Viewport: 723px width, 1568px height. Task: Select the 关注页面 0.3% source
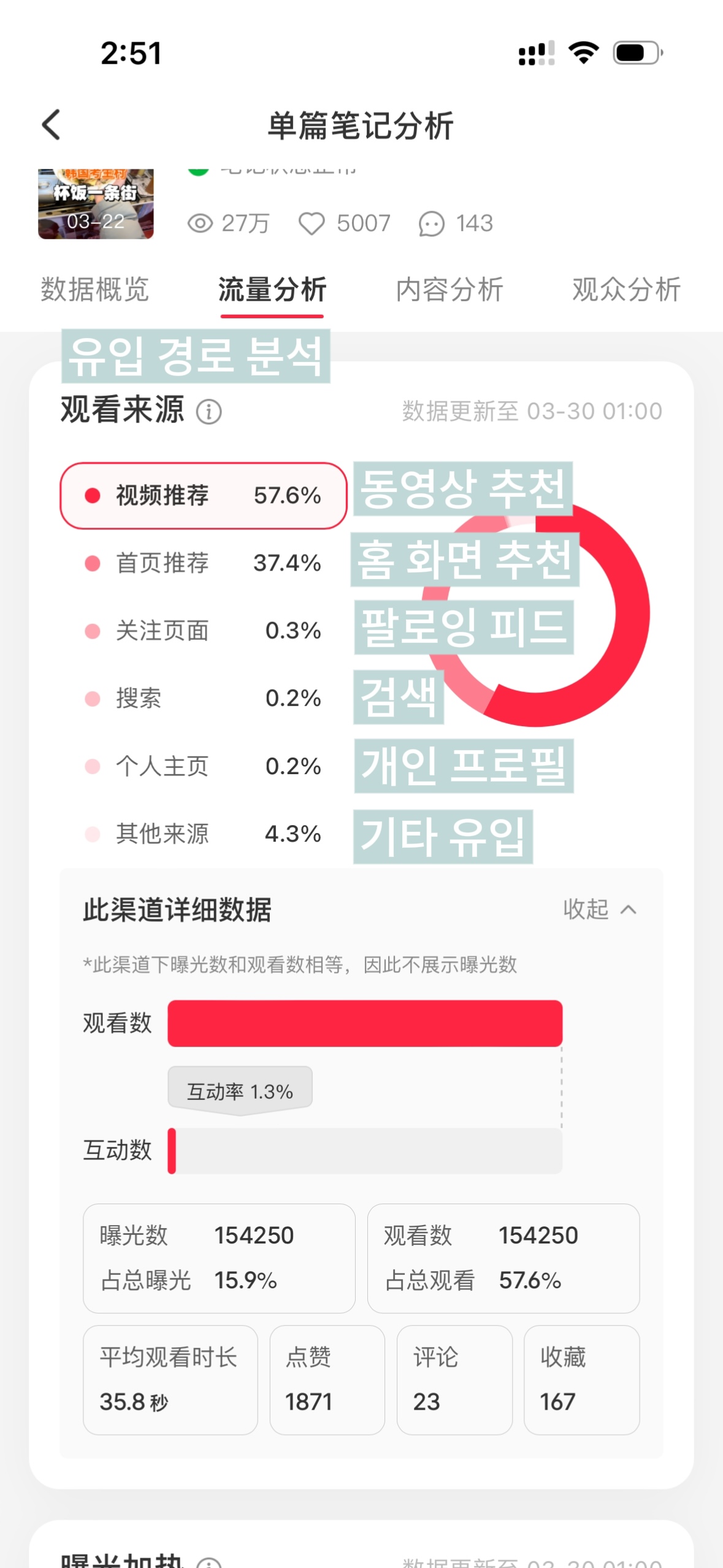coord(204,631)
